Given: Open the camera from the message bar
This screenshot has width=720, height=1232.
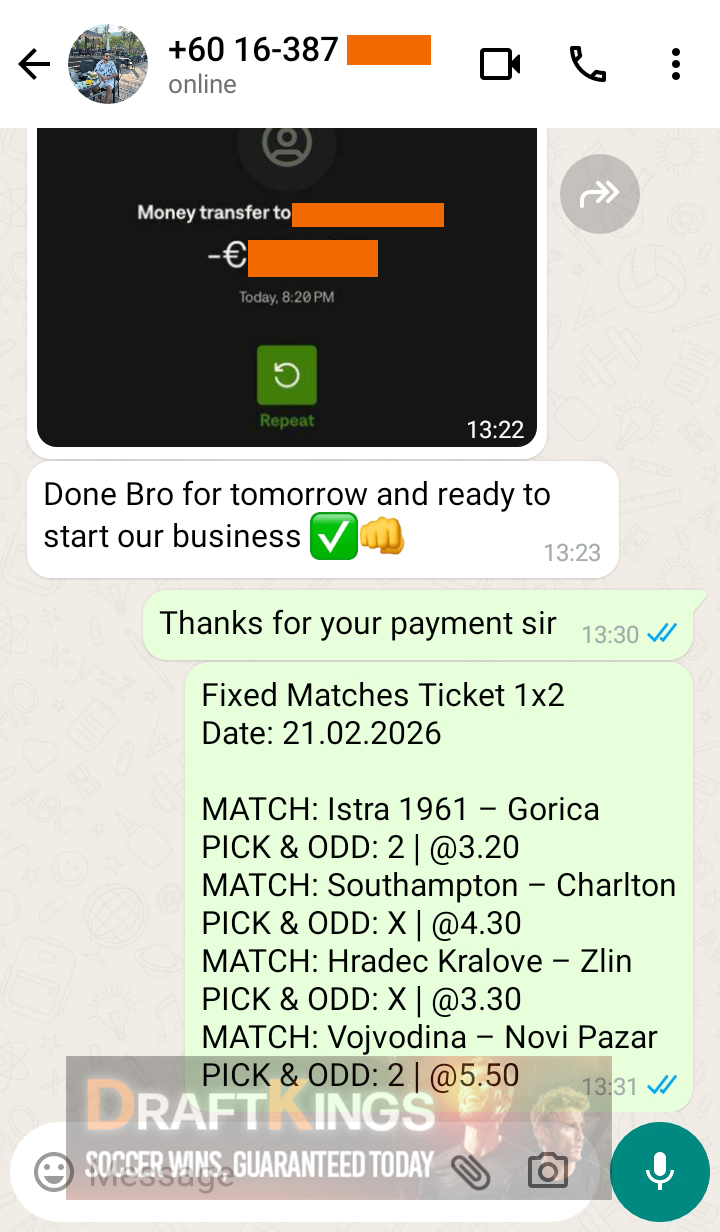Looking at the screenshot, I should click(x=548, y=1171).
